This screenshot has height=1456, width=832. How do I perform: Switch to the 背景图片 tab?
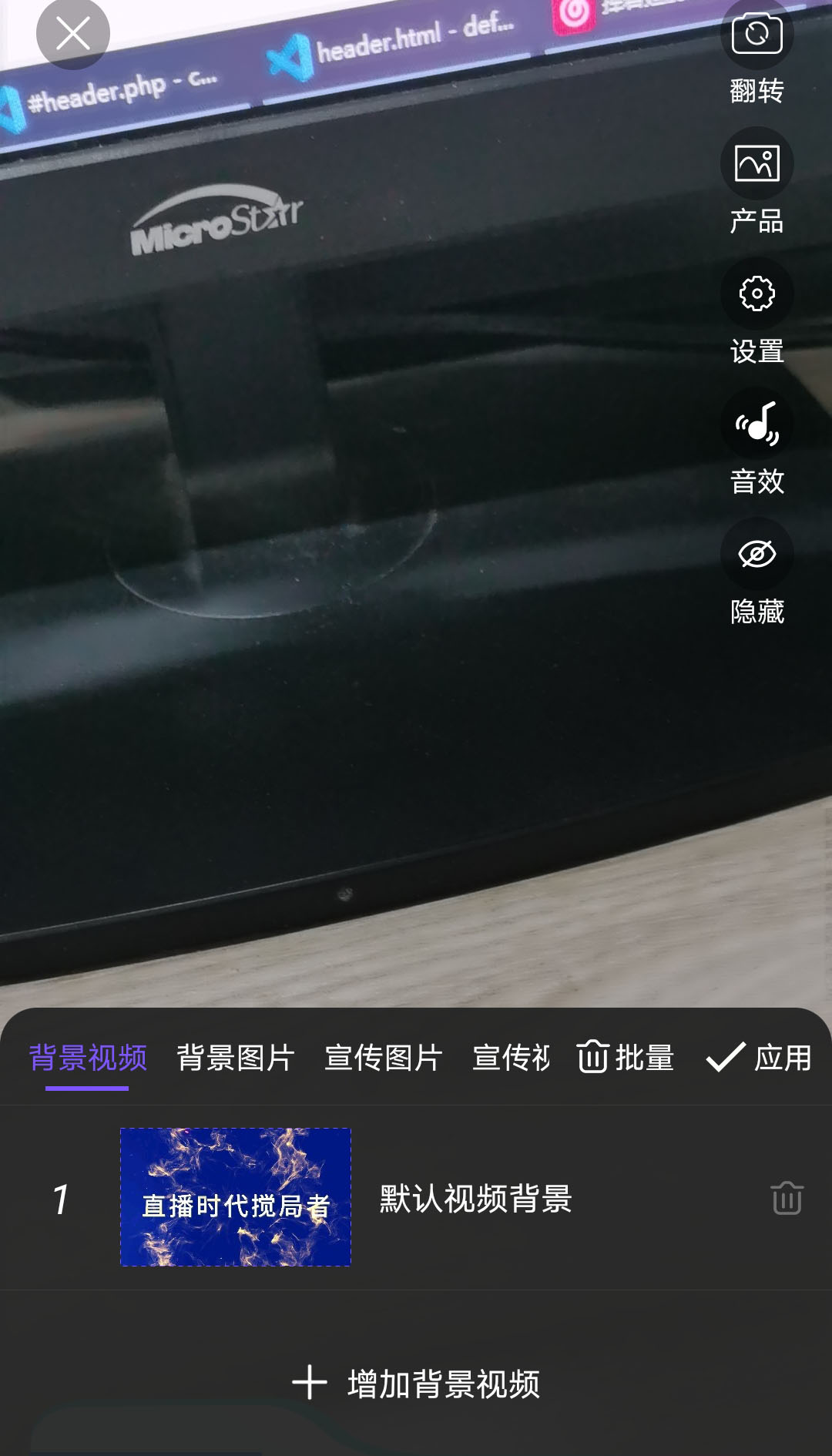pos(236,1058)
